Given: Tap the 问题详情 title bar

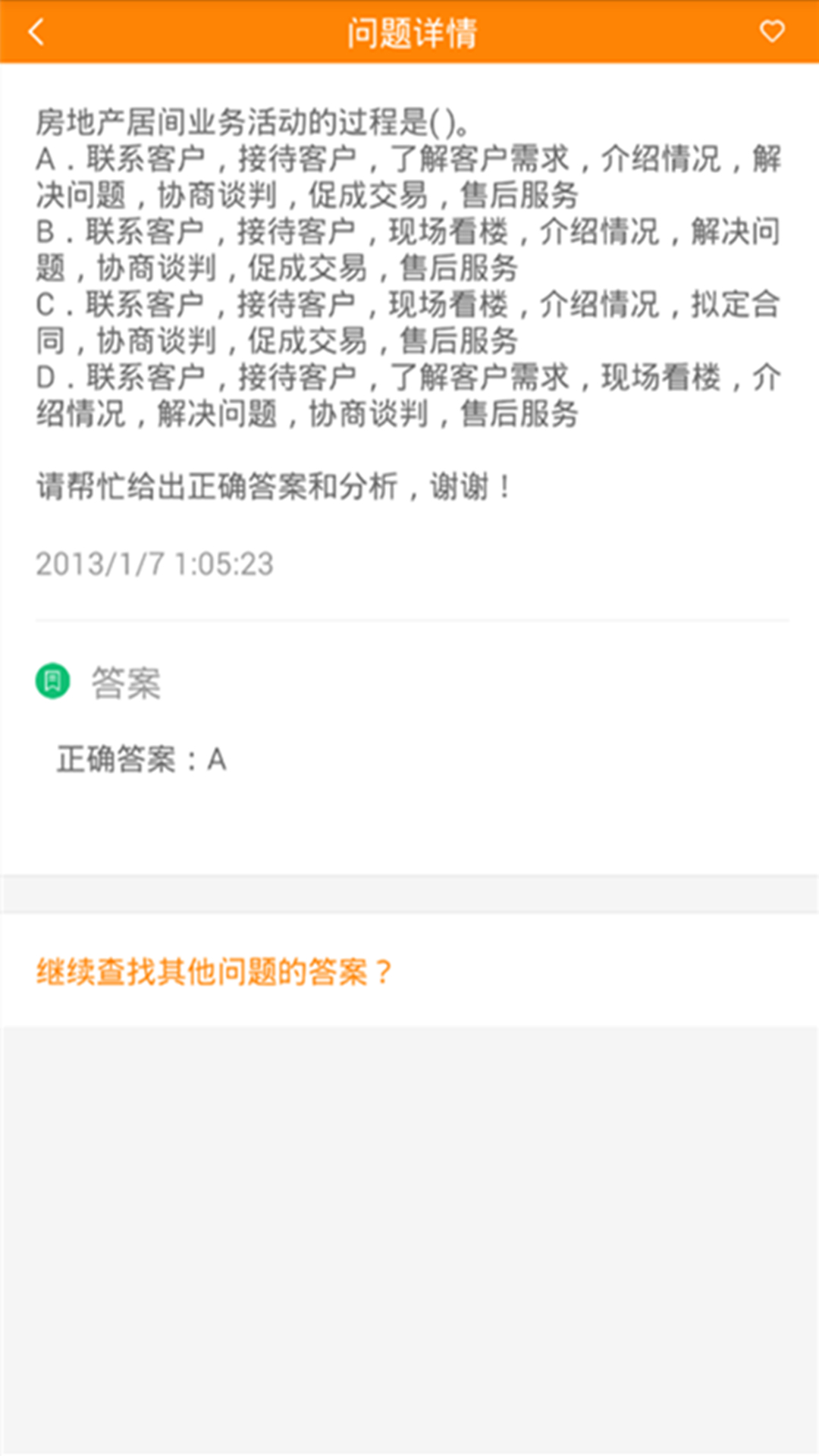Looking at the screenshot, I should pos(409,32).
